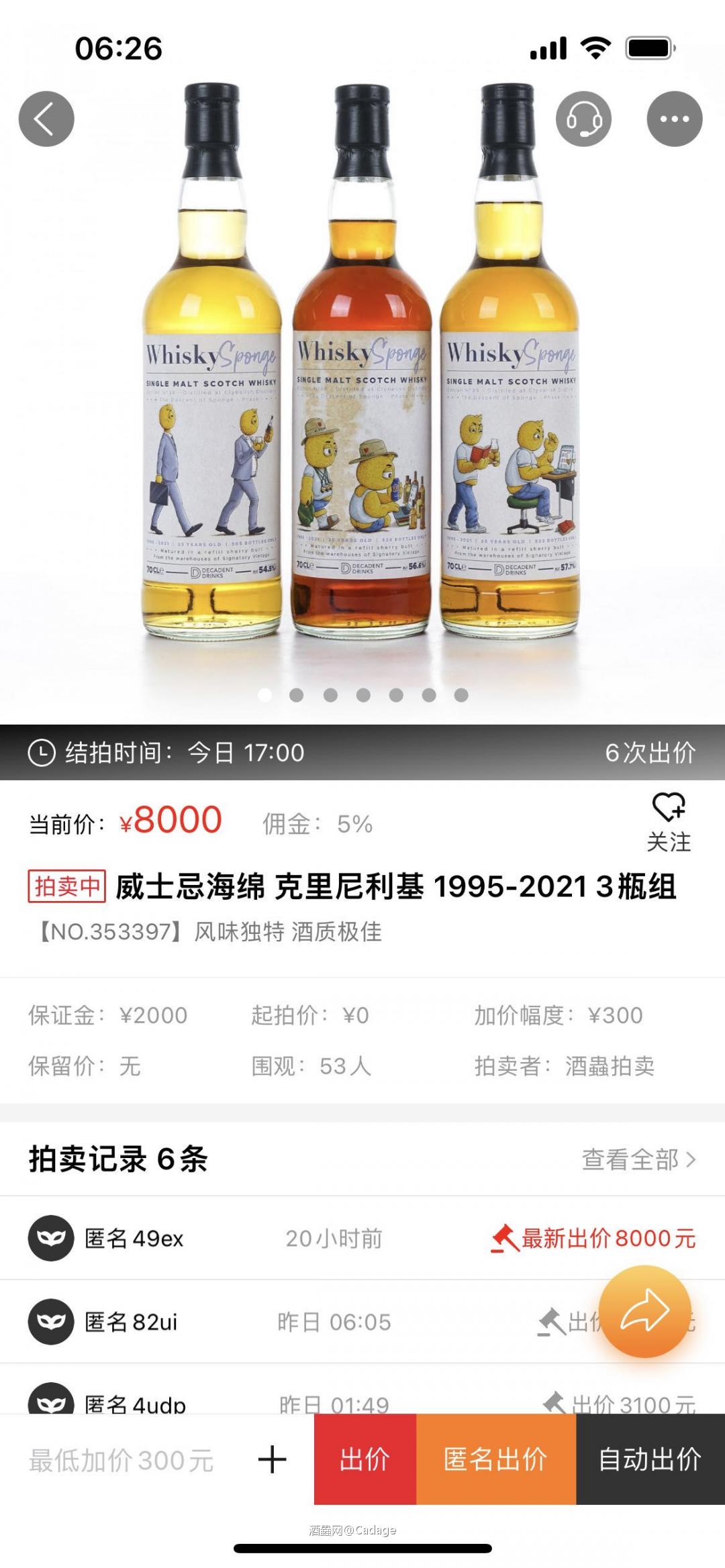Screen dimensions: 725x1568
Task: Tap the back arrow to return
Action: tap(46, 117)
